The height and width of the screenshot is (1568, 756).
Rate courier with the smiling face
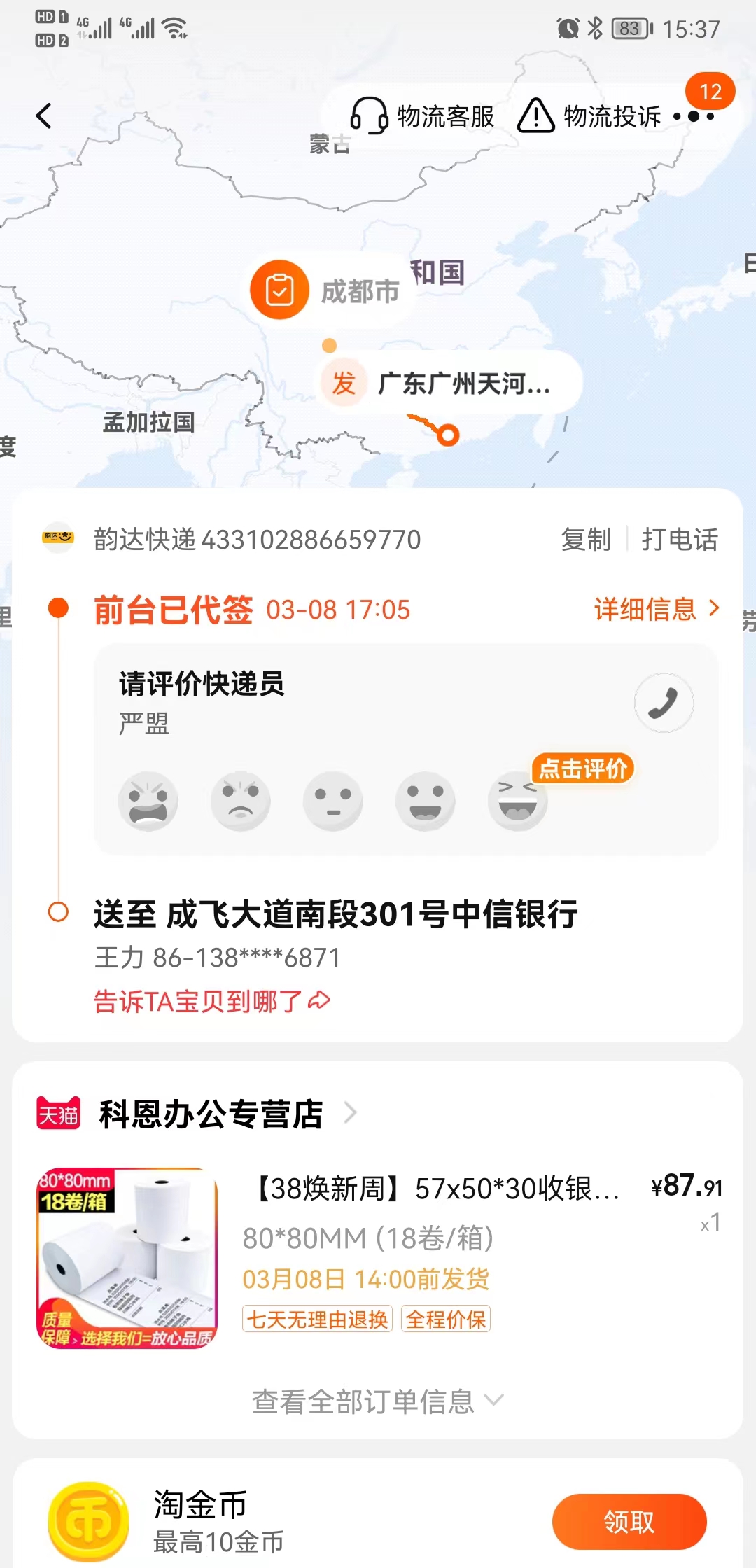pos(426,801)
